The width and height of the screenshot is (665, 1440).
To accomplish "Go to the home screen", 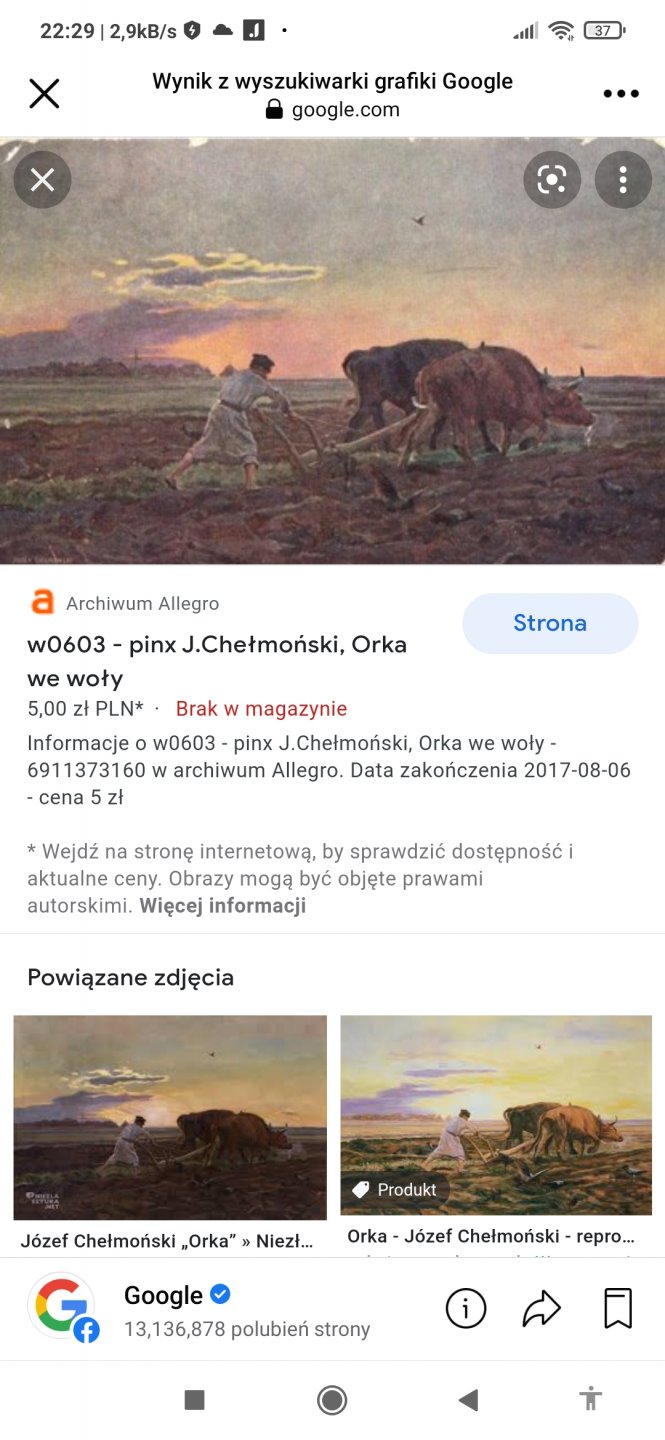I will pyautogui.click(x=332, y=1400).
